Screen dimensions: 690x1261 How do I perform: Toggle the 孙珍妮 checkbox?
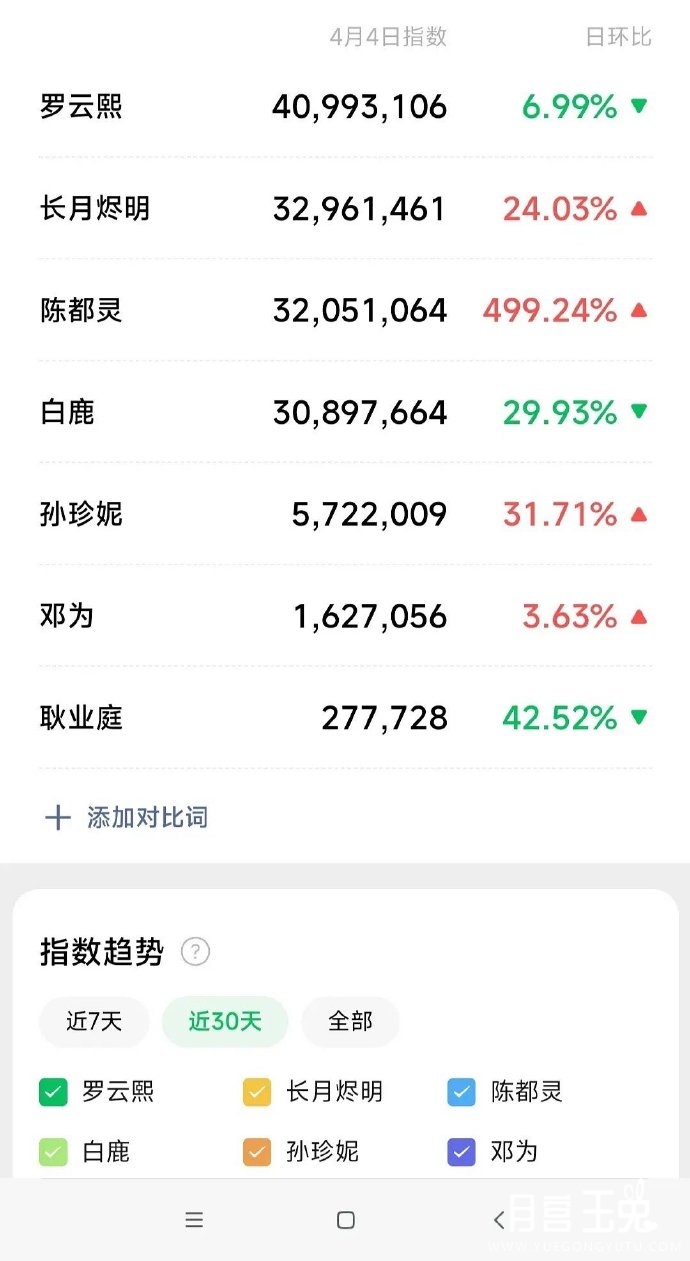(257, 1152)
